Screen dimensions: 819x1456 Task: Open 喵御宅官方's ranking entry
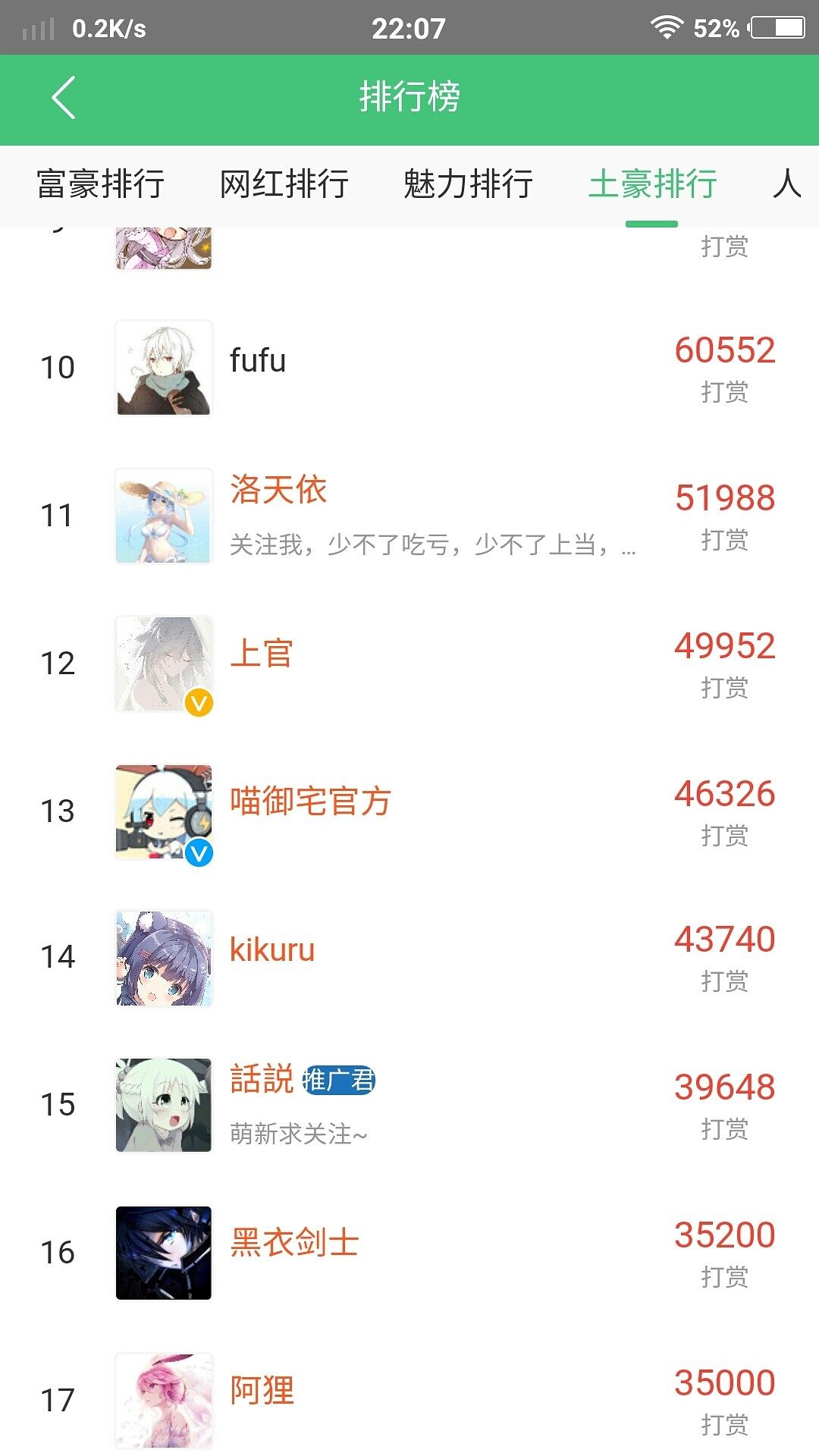[x=409, y=811]
